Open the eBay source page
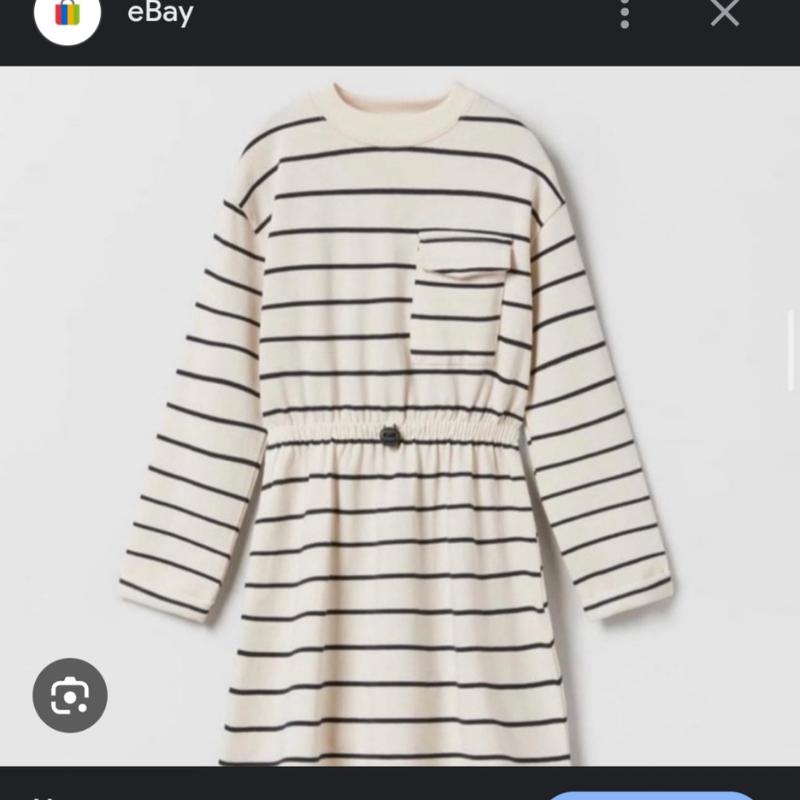The height and width of the screenshot is (800, 800). [160, 14]
